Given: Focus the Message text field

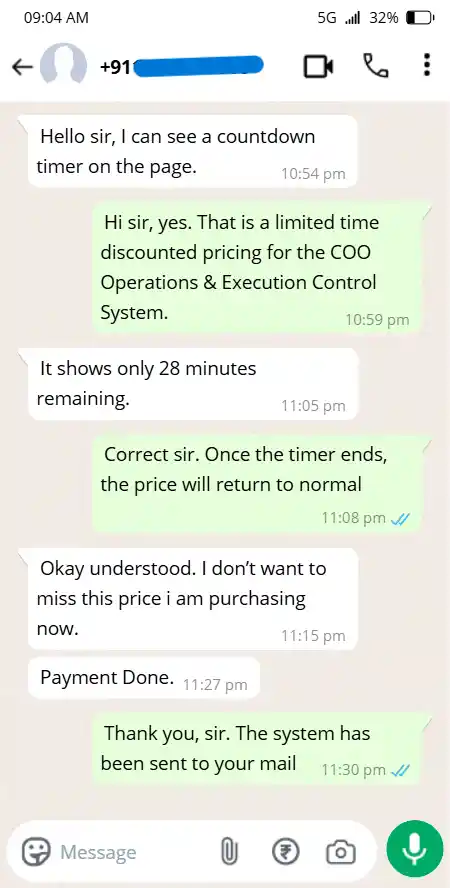Looking at the screenshot, I should coord(133,852).
